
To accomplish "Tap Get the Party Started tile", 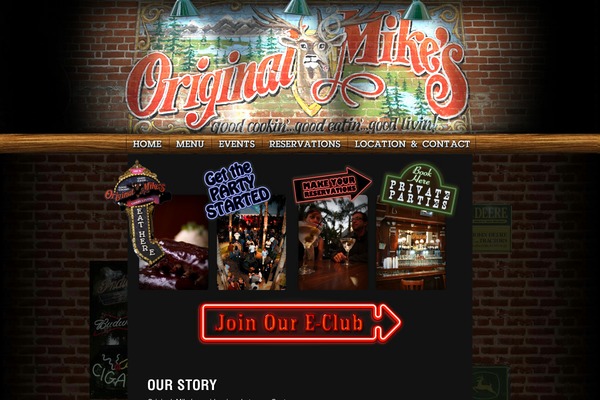I will [250, 230].
